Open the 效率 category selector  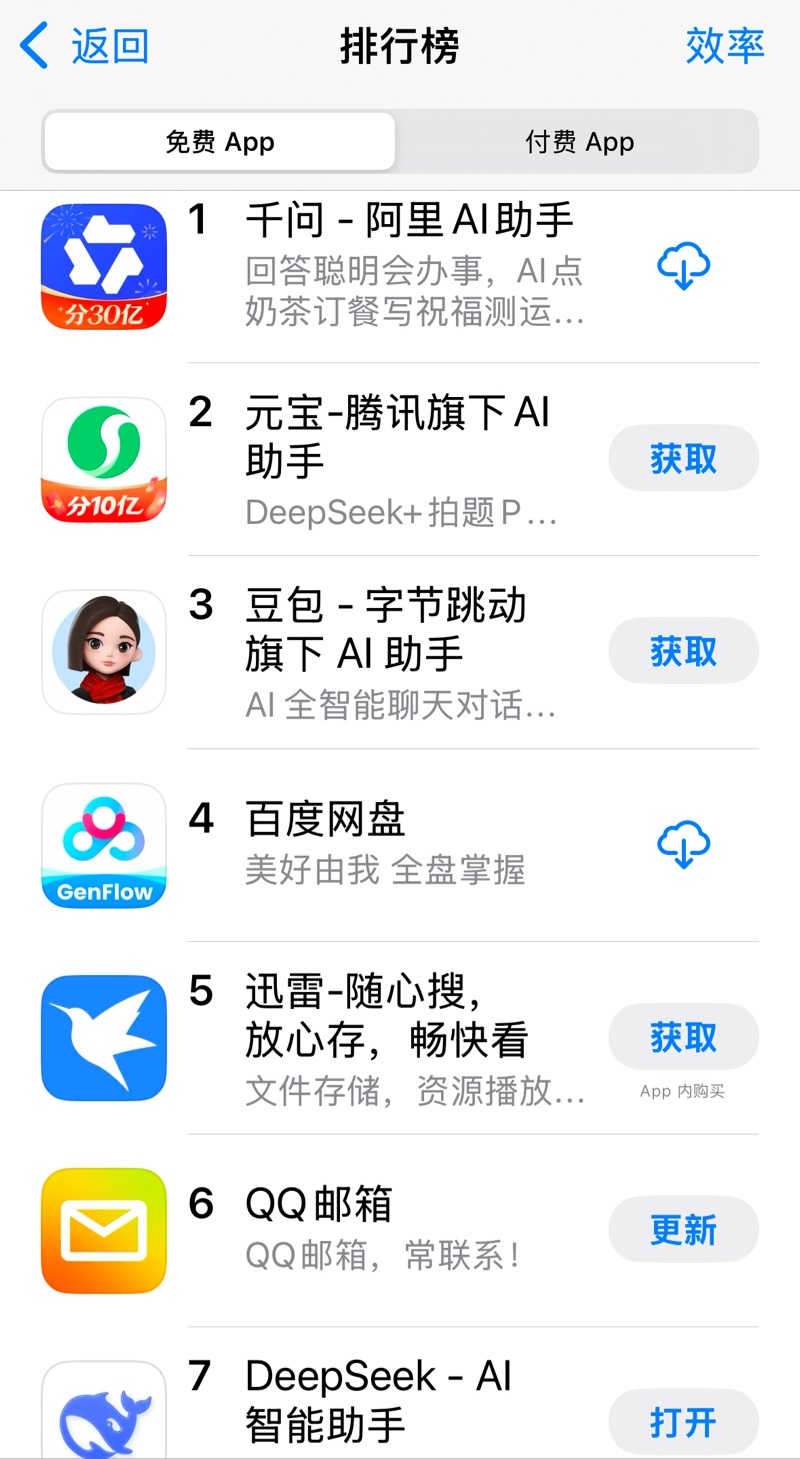(725, 46)
